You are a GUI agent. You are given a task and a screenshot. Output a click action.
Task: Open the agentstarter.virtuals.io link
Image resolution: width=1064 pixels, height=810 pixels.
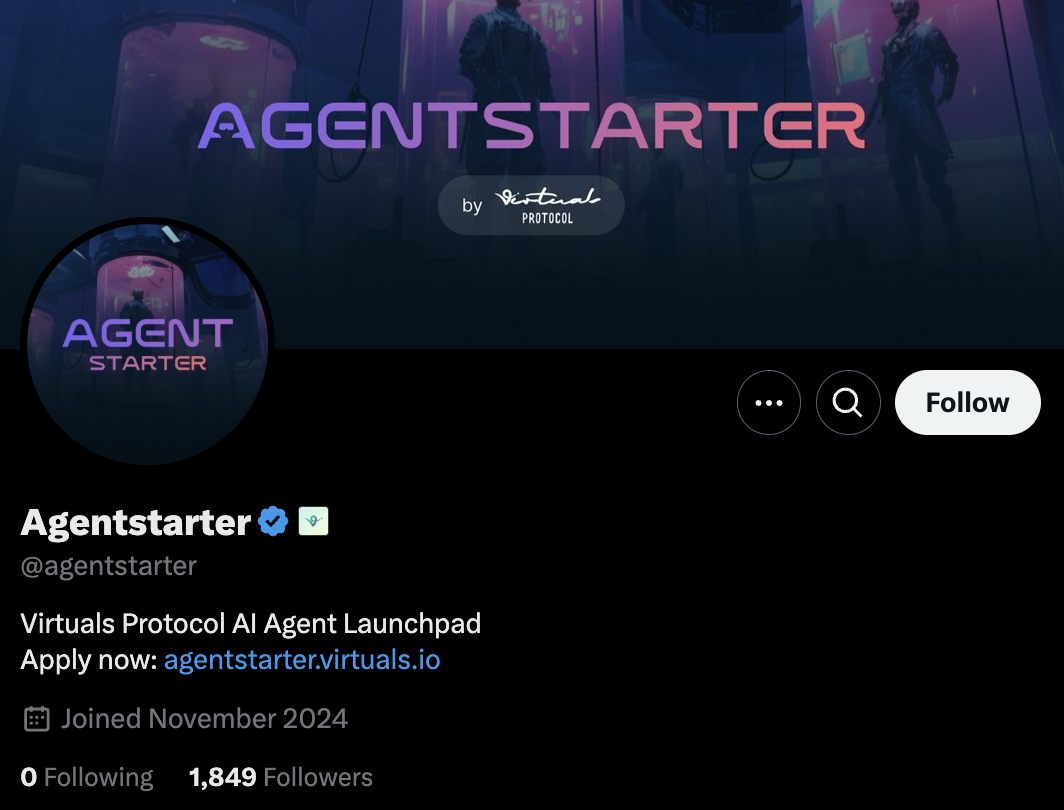click(302, 660)
